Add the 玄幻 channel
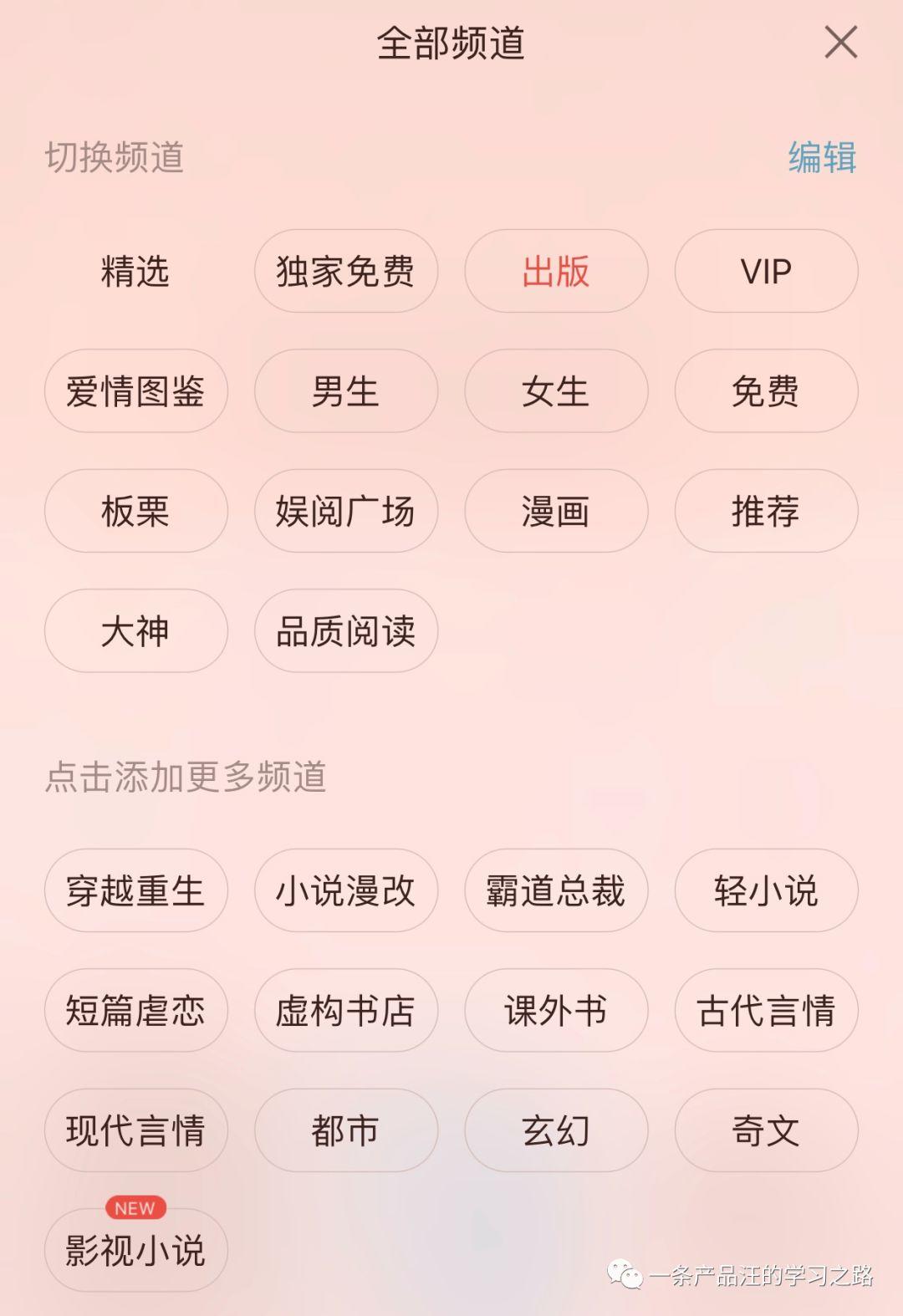903x1316 pixels. click(x=556, y=1129)
